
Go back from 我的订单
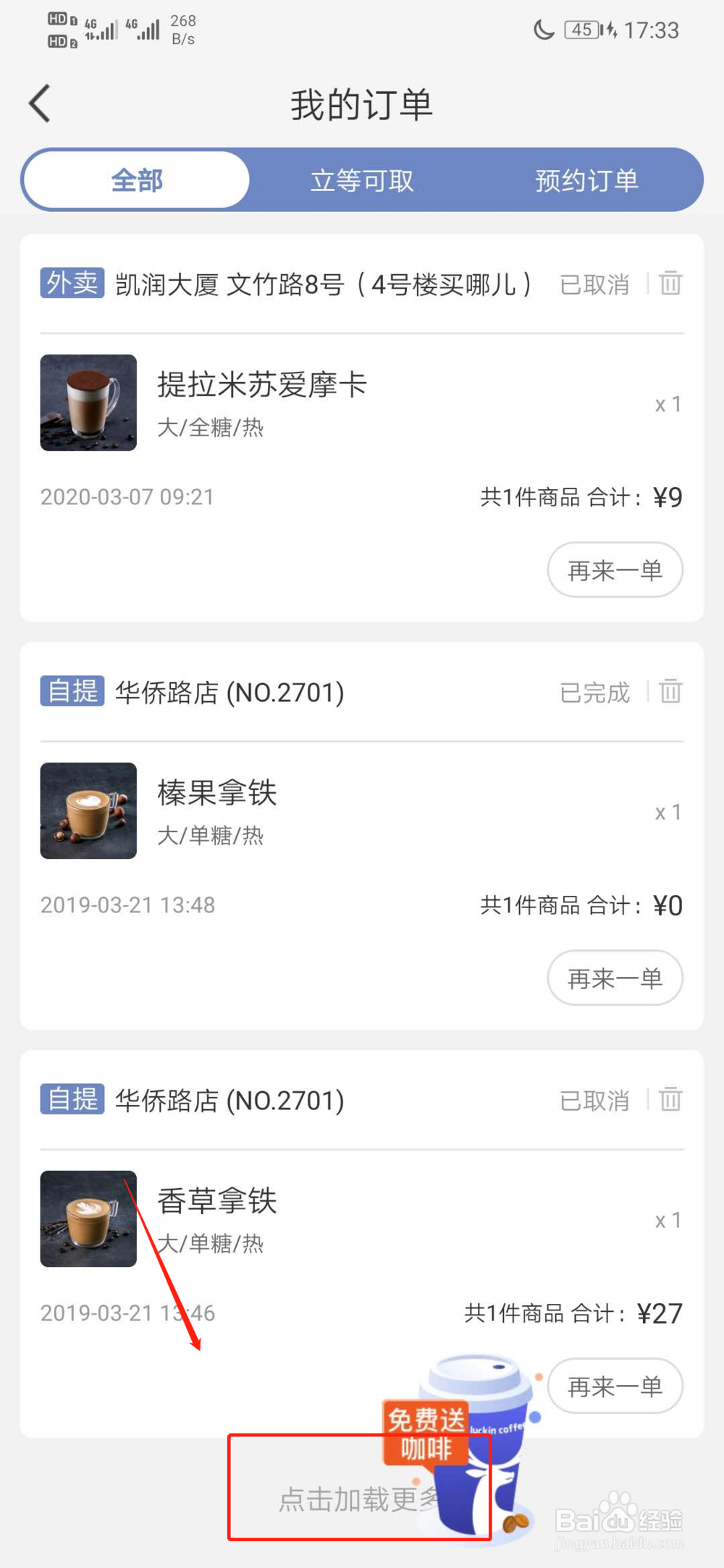point(40,103)
